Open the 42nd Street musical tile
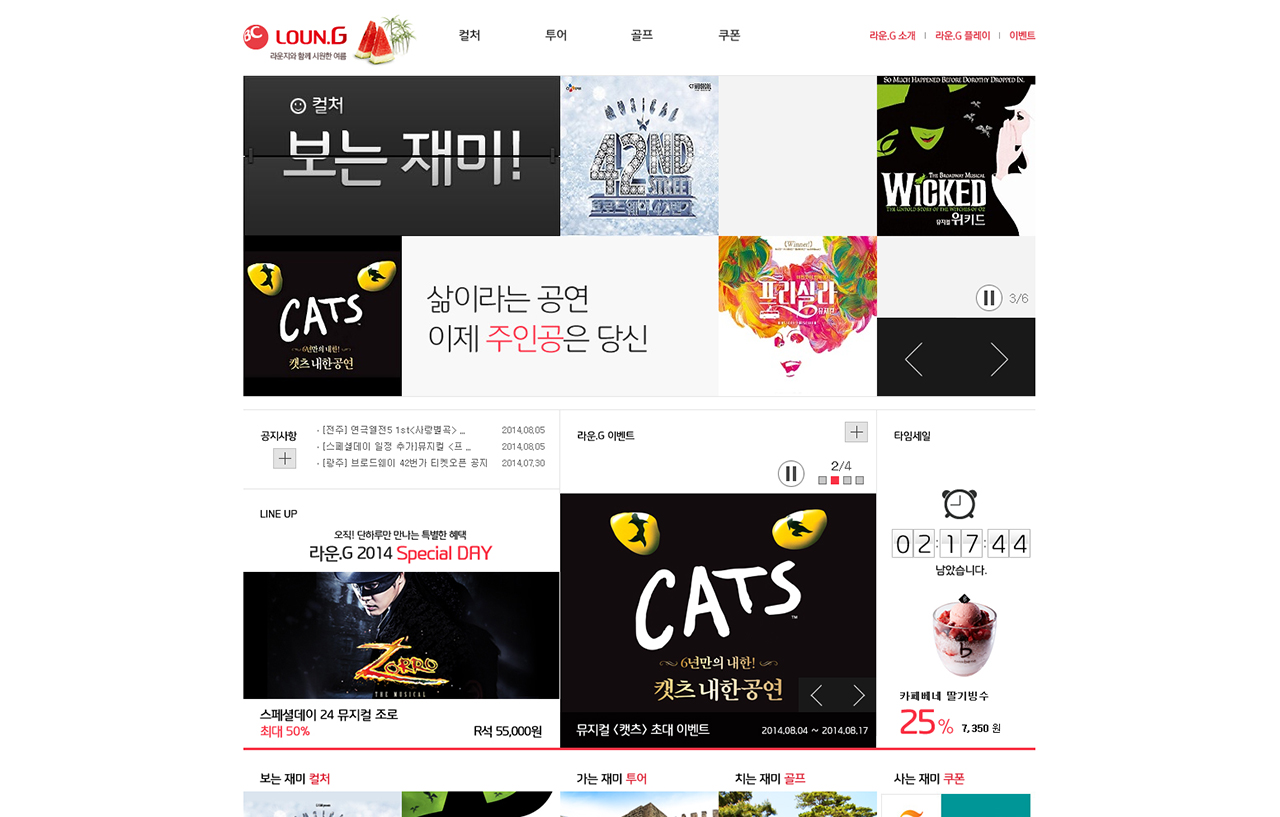 [x=639, y=156]
